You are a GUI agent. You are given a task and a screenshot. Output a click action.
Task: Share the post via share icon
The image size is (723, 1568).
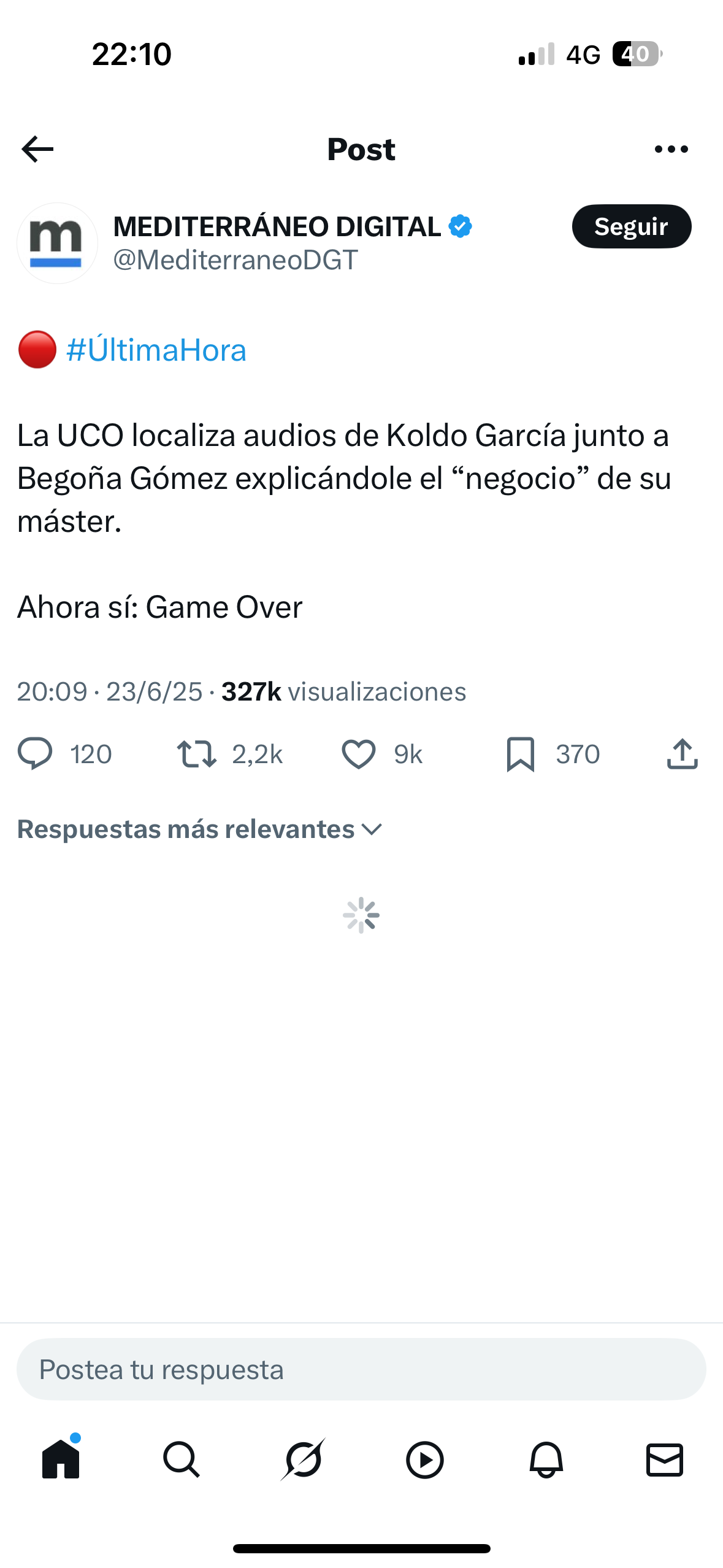click(683, 754)
